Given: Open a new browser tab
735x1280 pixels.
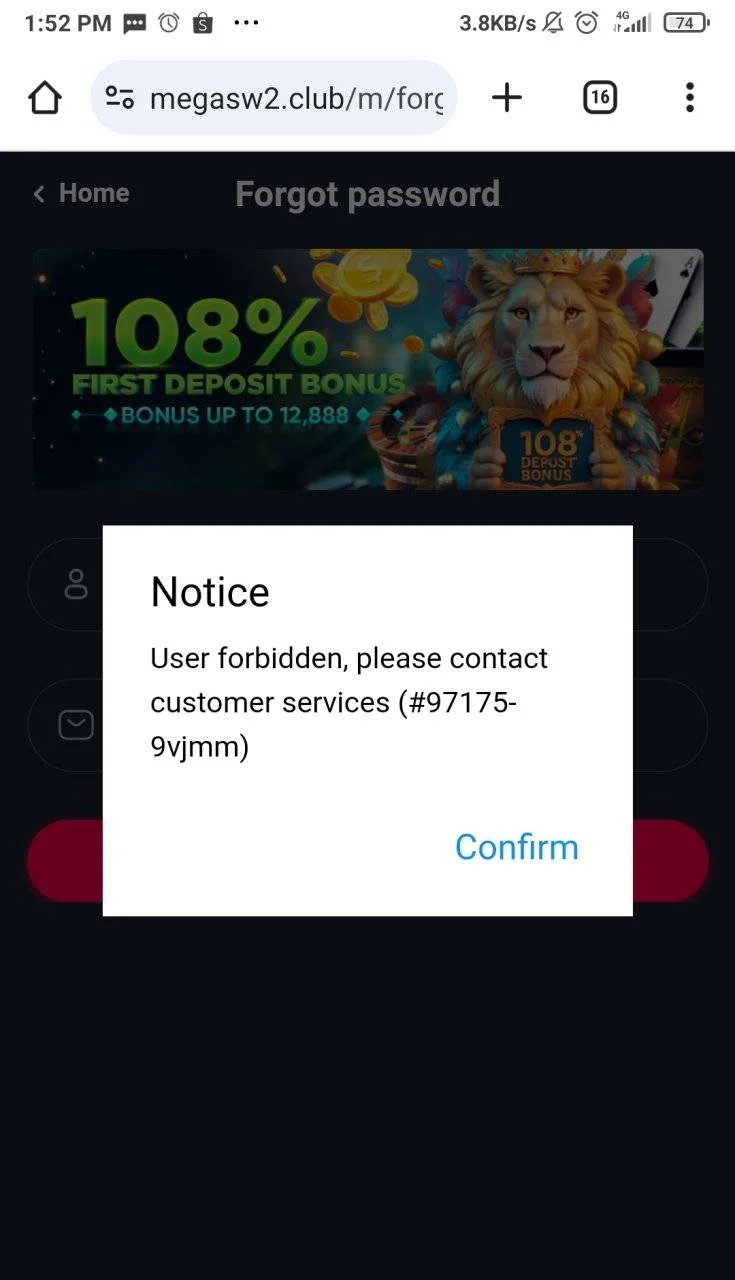Looking at the screenshot, I should click(507, 97).
